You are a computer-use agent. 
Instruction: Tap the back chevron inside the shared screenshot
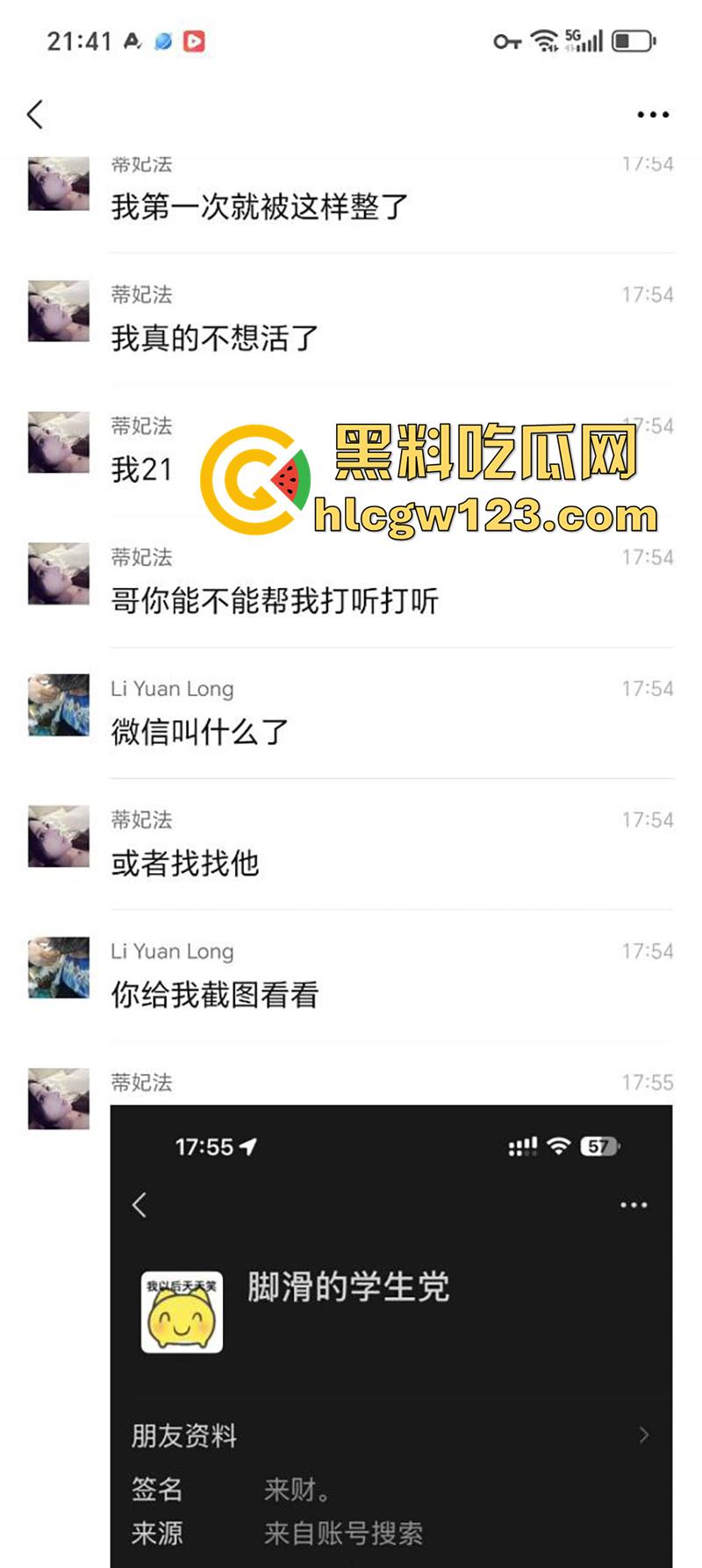click(x=140, y=1206)
